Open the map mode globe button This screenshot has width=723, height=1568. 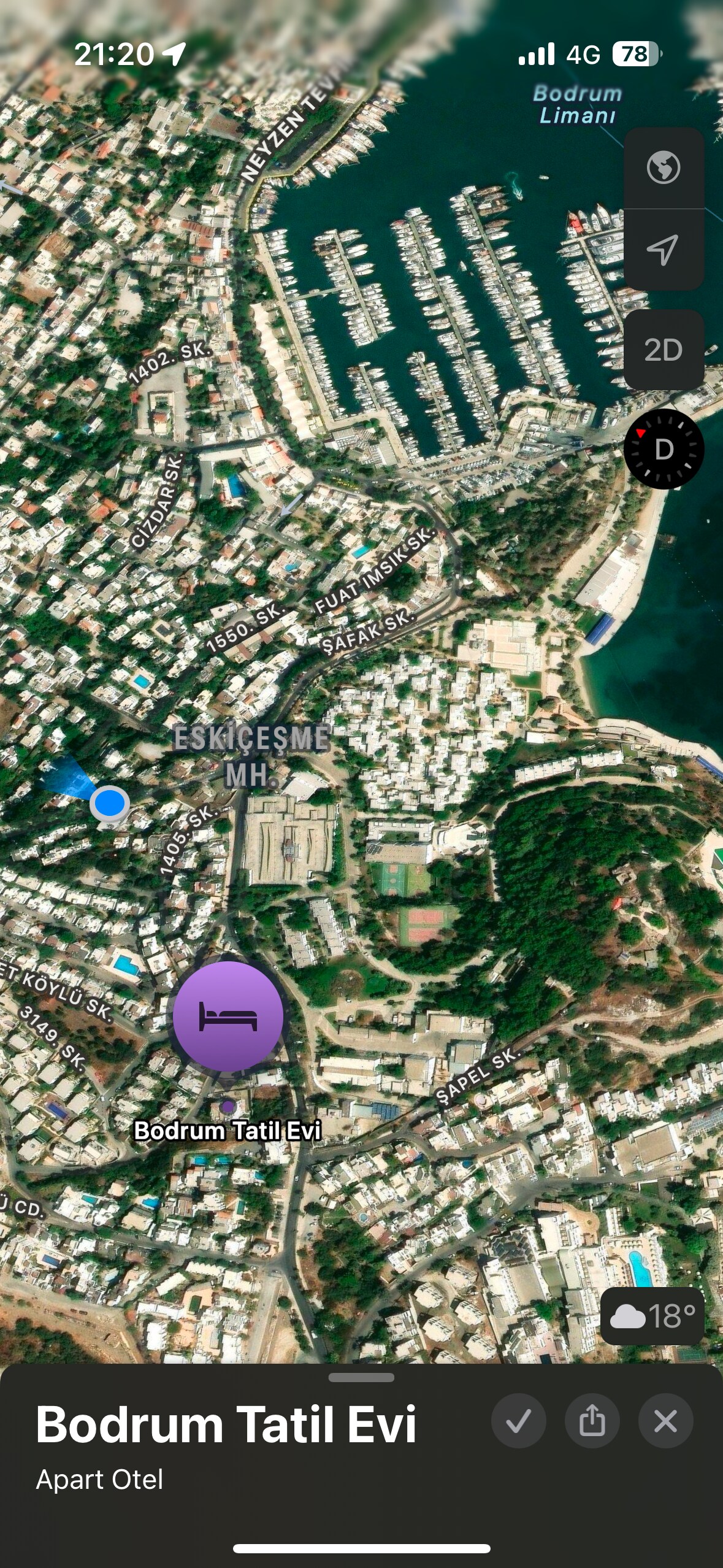tap(664, 167)
